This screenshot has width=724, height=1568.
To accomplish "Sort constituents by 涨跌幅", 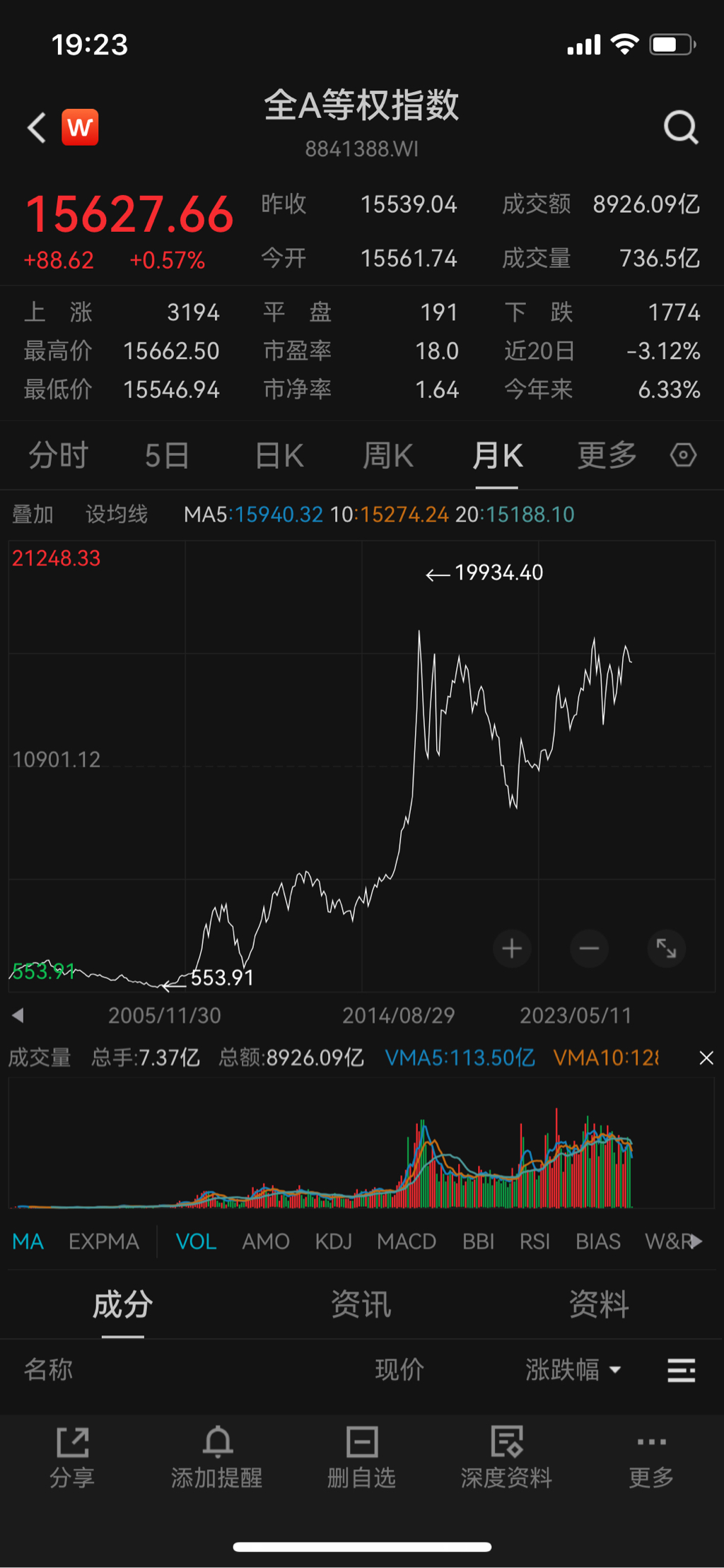I will [572, 1370].
